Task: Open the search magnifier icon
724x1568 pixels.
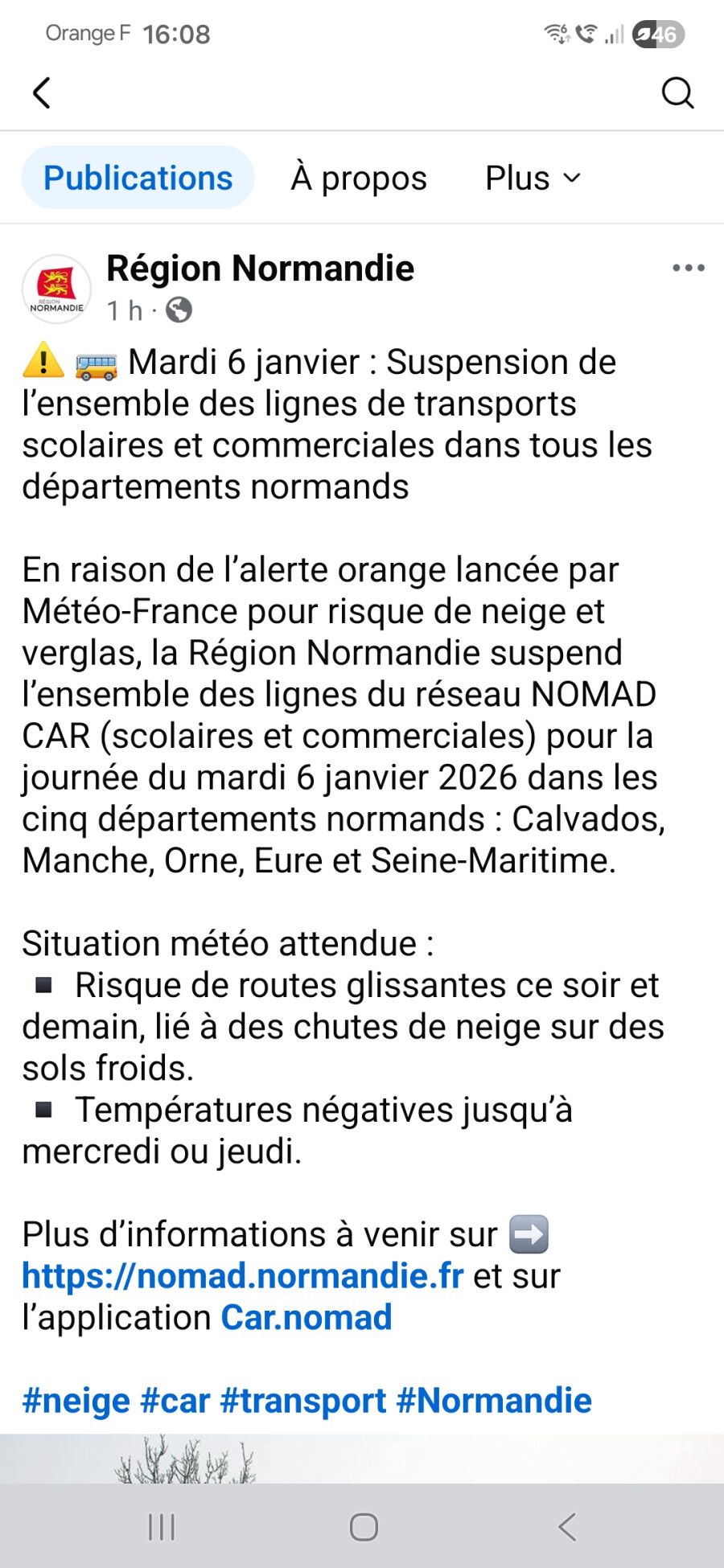Action: [x=677, y=92]
